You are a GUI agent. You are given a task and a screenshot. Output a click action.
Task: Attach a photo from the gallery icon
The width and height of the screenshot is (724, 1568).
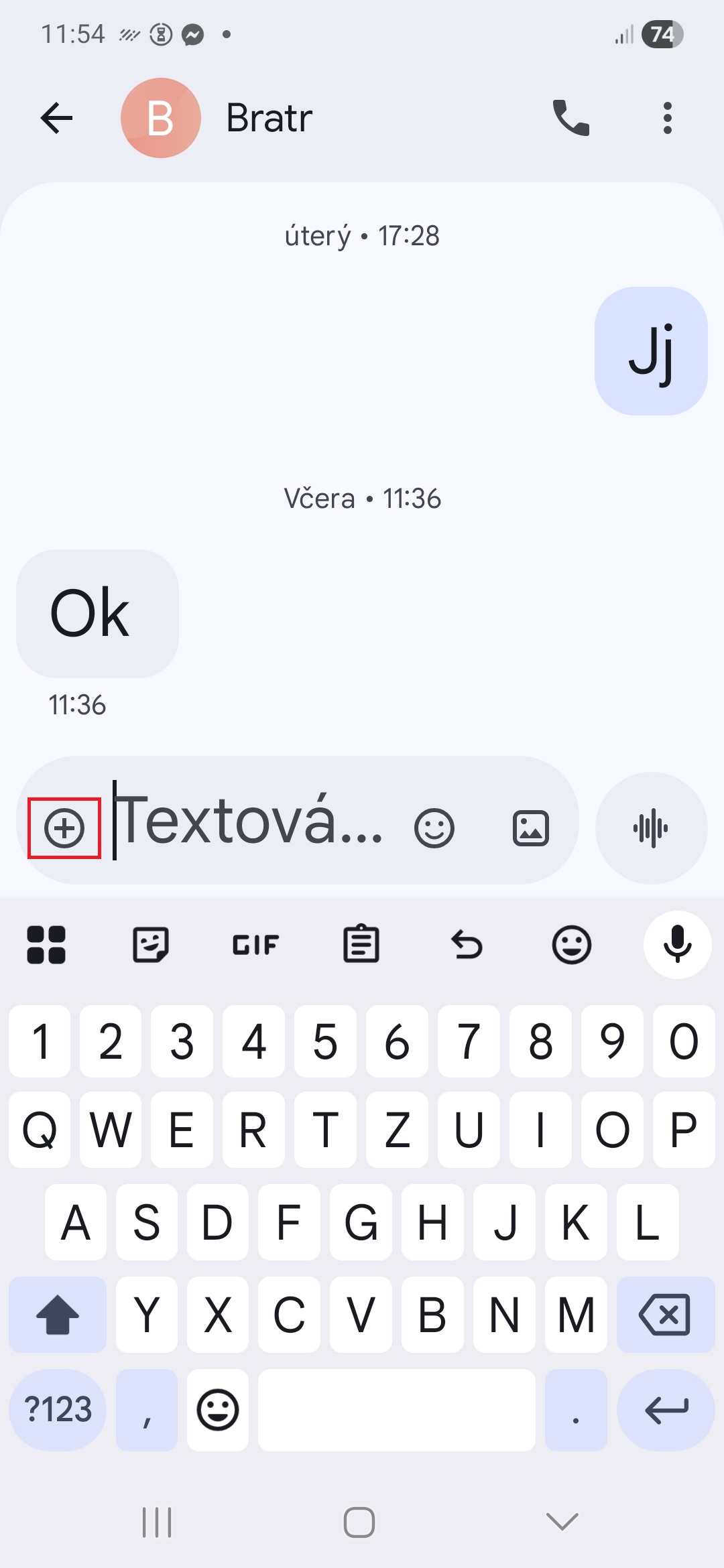531,828
